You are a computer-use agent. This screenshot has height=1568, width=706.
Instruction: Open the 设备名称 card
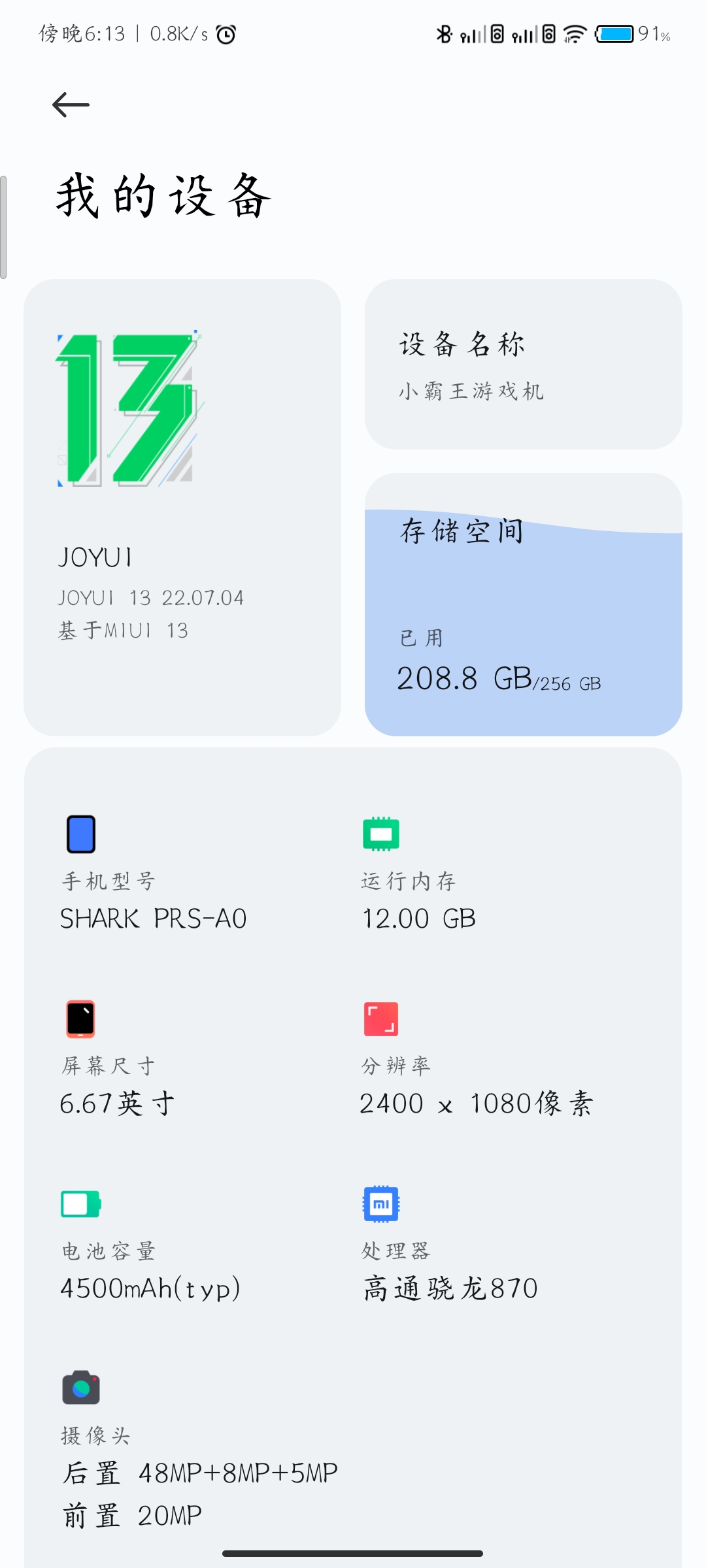524,365
